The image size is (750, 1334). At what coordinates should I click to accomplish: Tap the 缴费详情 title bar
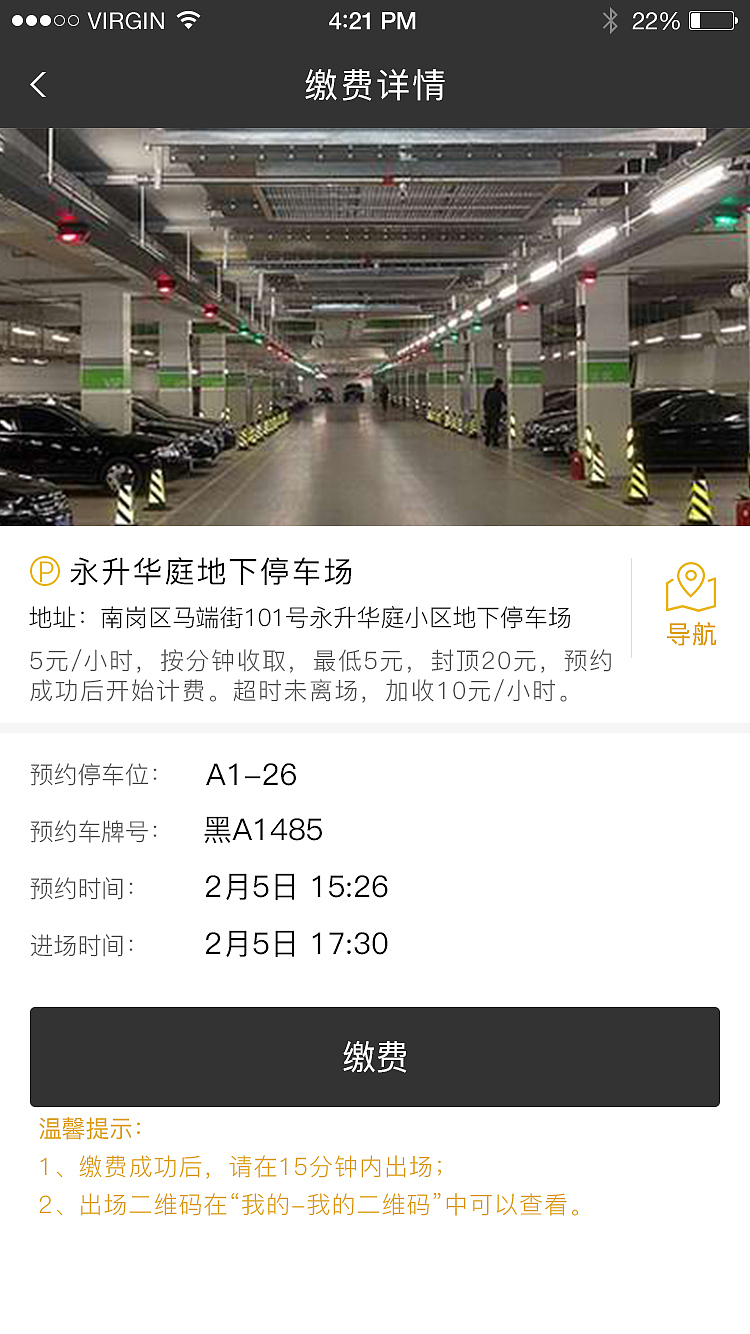(x=375, y=86)
